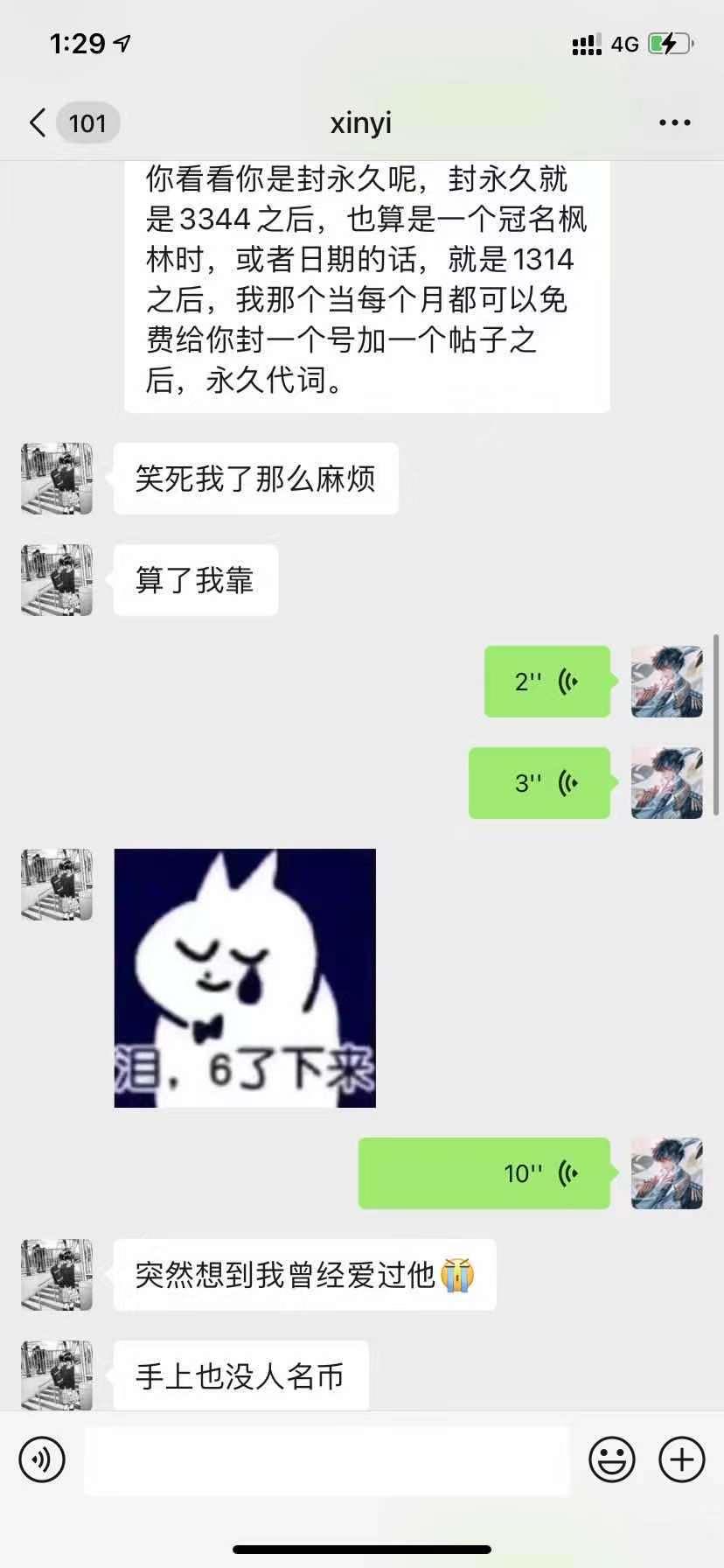Open the contact's avatar beside the cat sticker
The image size is (724, 1568).
pos(56,885)
